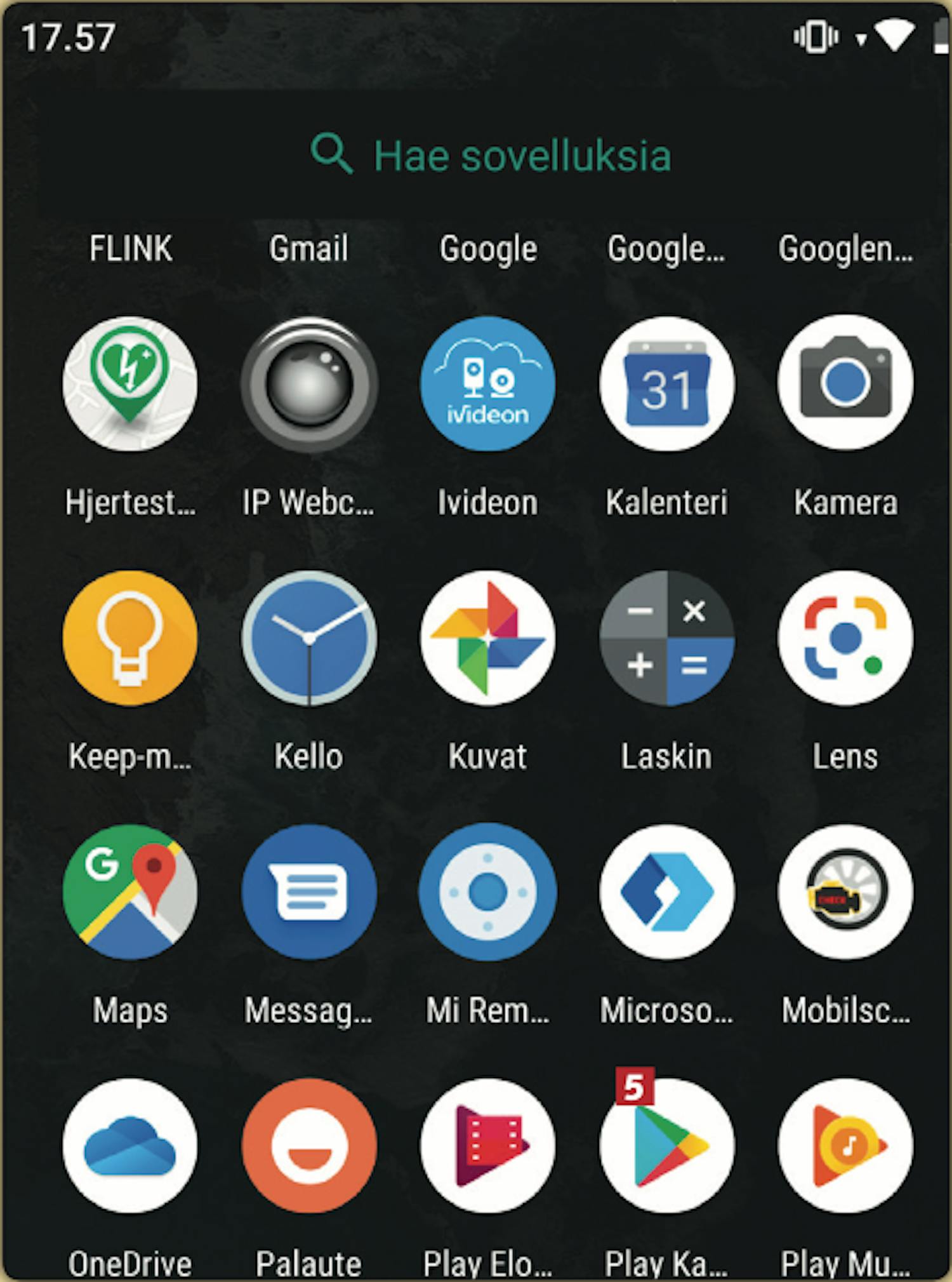Viewport: 952px width, 1282px height.
Task: Launch the Hjertestarter app
Action: click(x=130, y=384)
